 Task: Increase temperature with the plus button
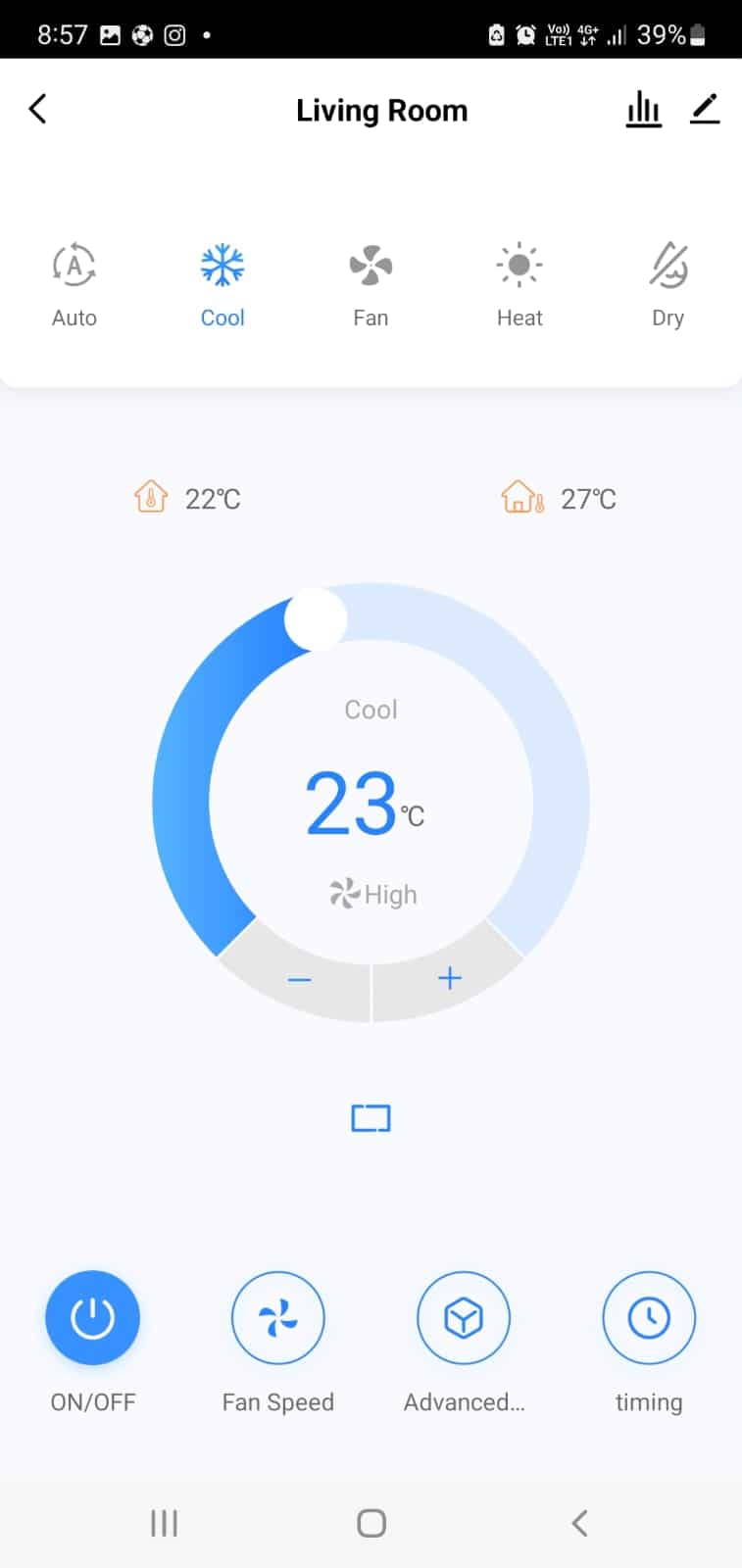coord(449,978)
